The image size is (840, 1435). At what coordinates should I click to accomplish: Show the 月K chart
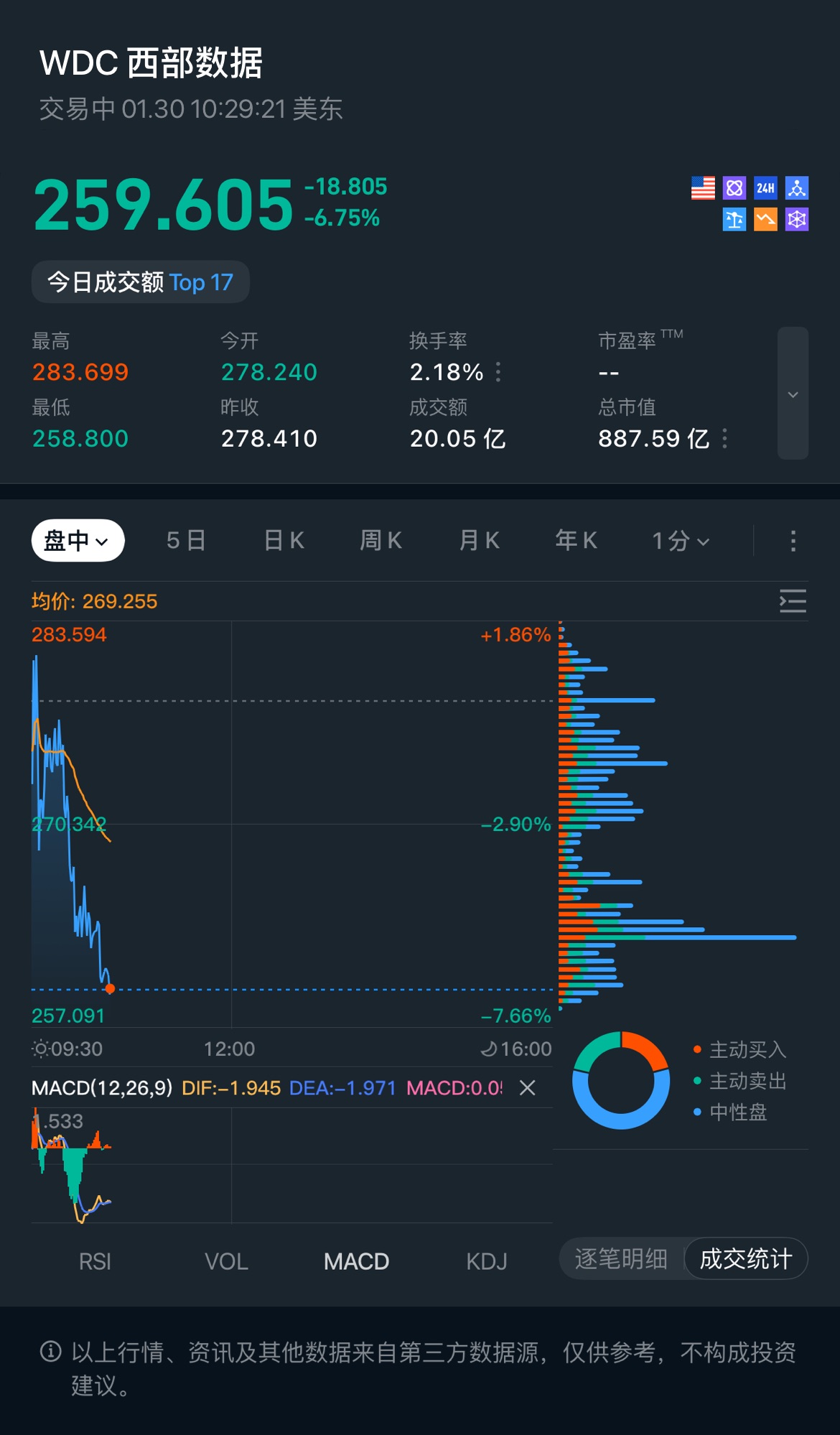pos(479,540)
